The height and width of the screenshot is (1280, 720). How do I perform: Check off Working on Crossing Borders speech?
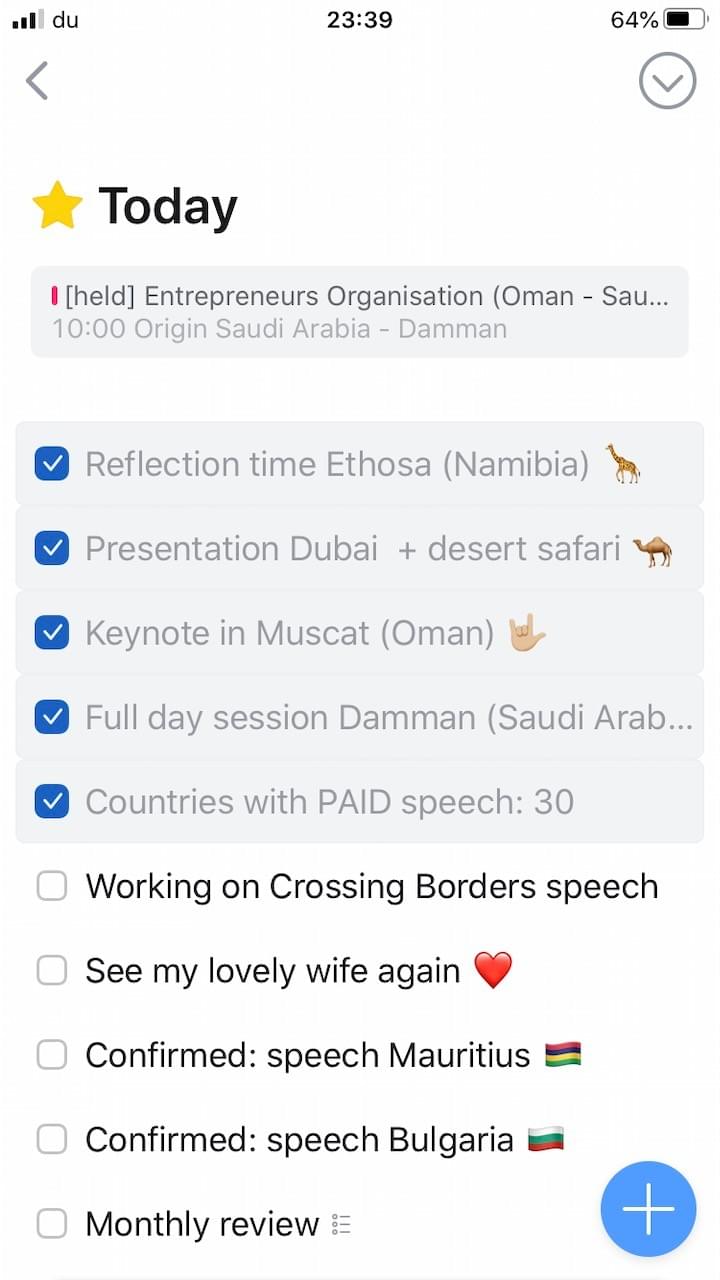[x=52, y=886]
